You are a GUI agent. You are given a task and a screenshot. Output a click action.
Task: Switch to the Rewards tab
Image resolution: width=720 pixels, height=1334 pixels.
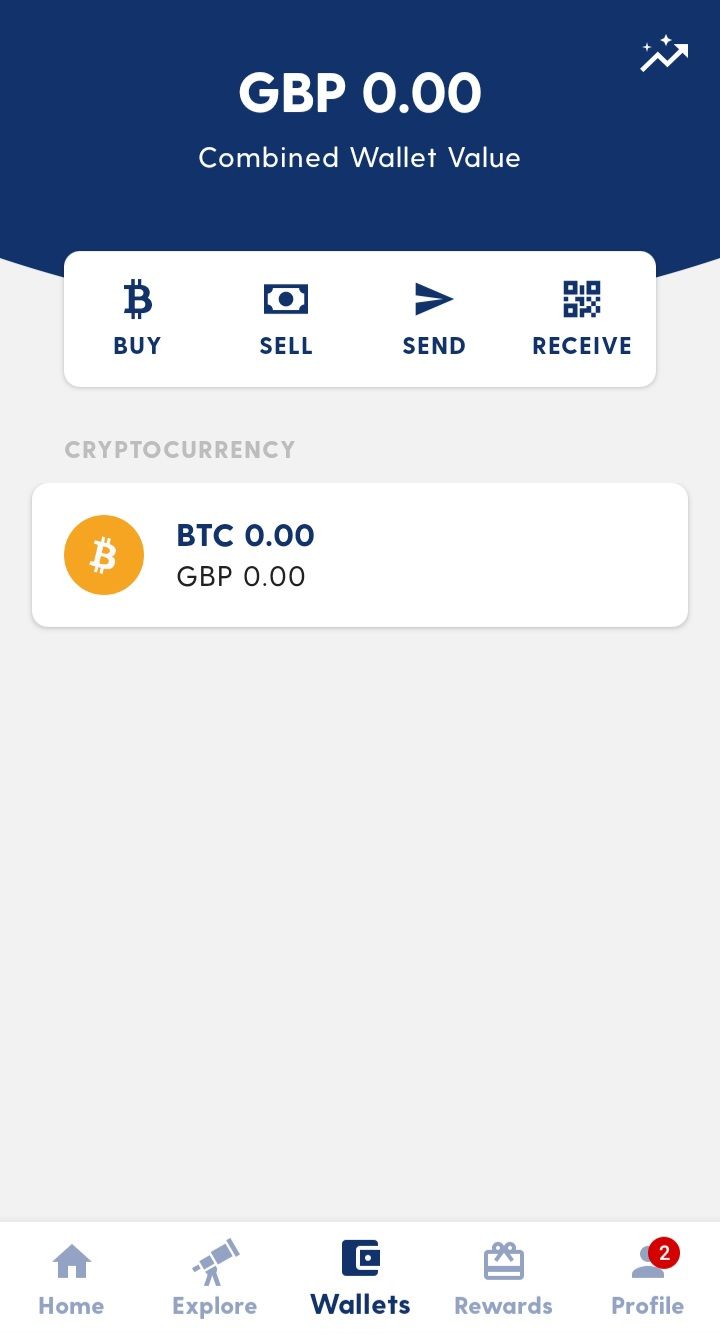tap(504, 1275)
